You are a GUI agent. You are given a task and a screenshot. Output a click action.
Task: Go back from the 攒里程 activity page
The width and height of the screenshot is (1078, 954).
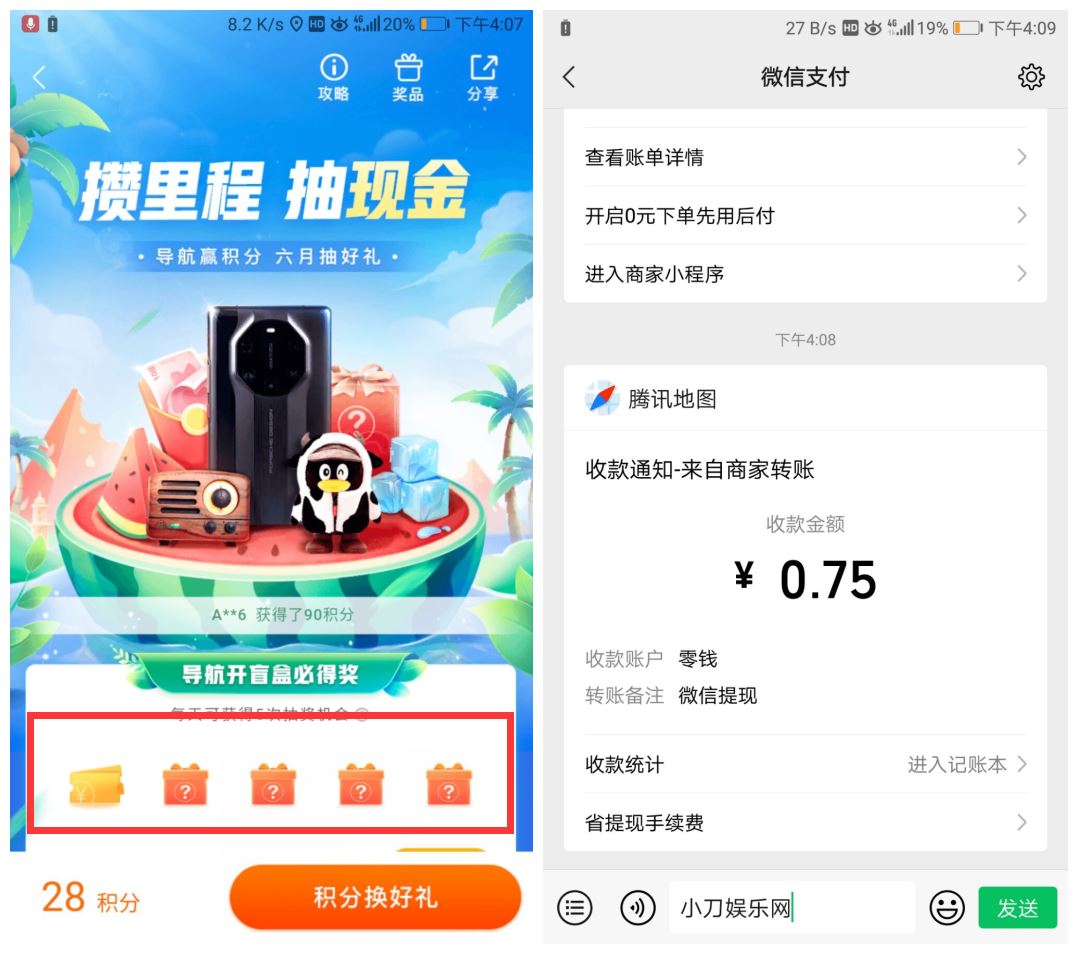tap(39, 77)
